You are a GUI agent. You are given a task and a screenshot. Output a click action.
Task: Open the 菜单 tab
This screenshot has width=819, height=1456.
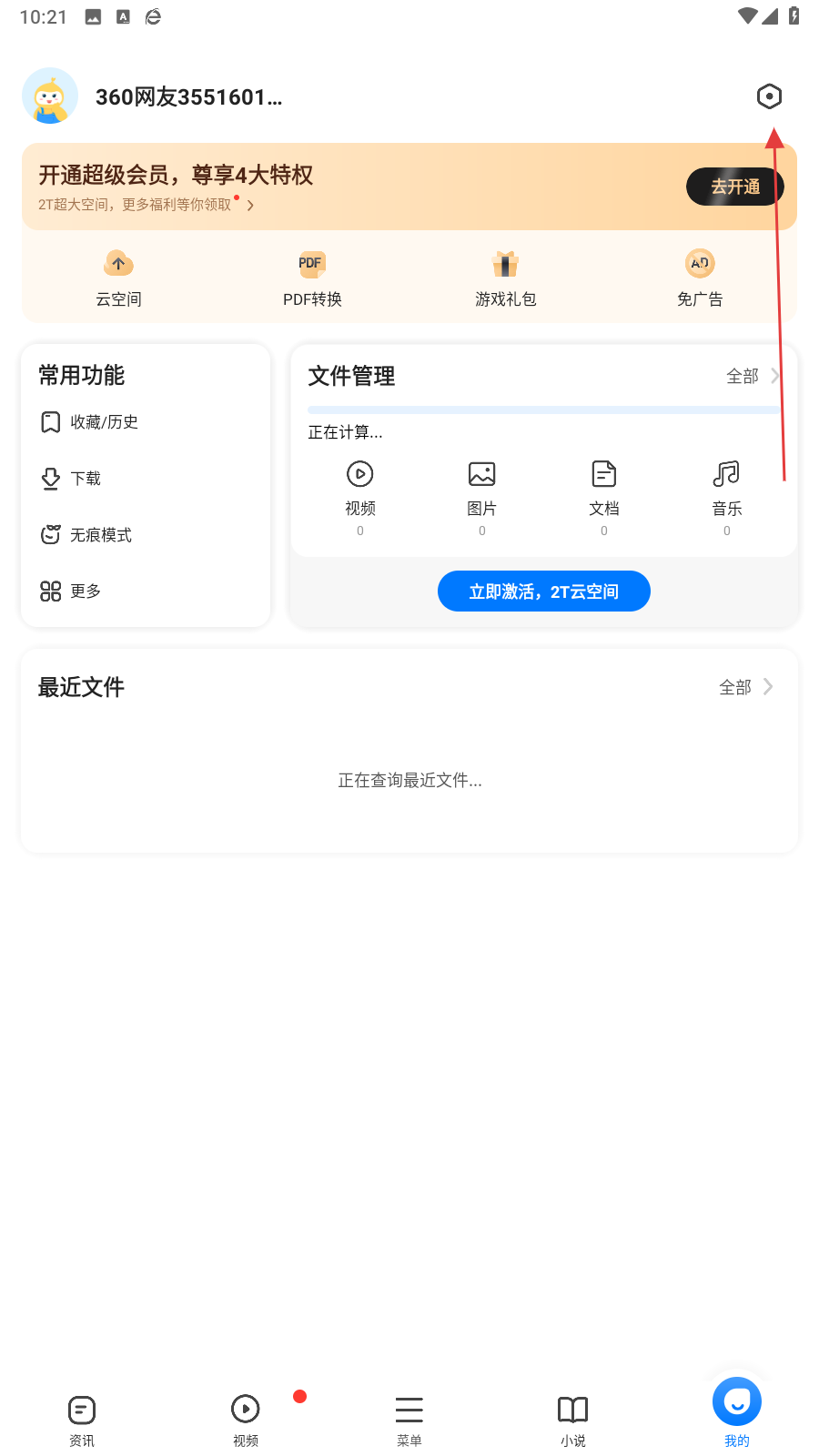(x=409, y=1420)
